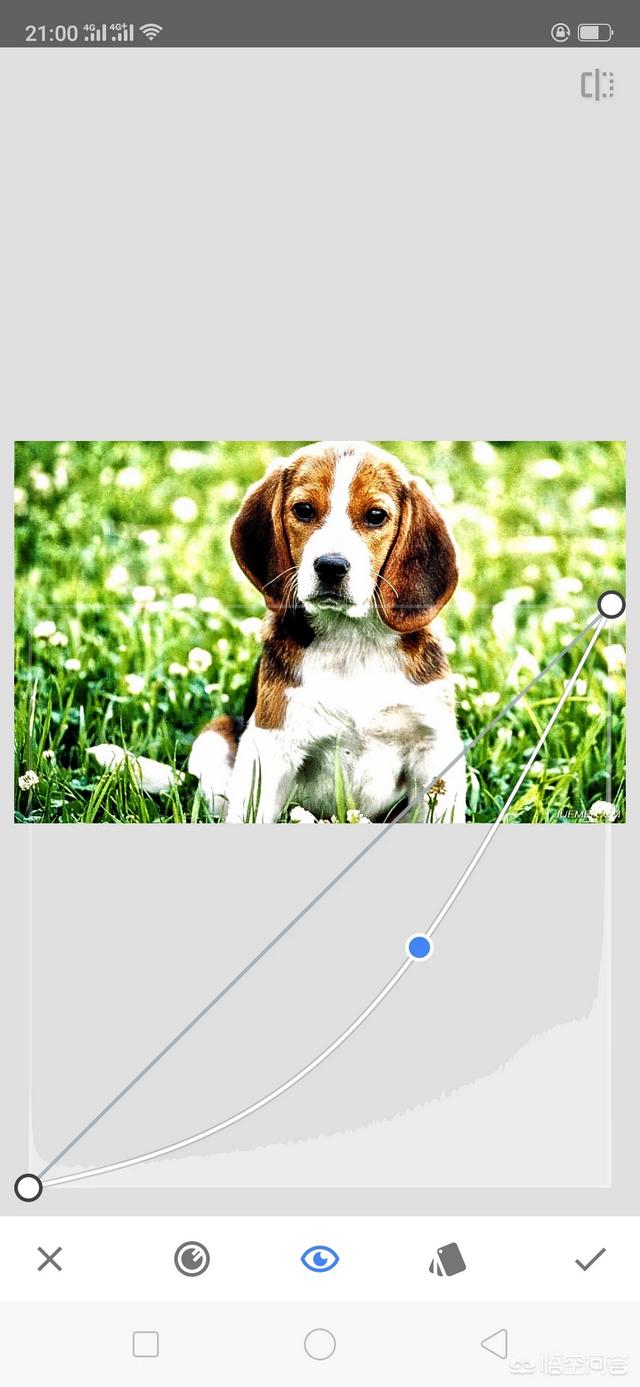Viewport: 640px width, 1387px height.
Task: Open the curve channel selector
Action: 192,1259
